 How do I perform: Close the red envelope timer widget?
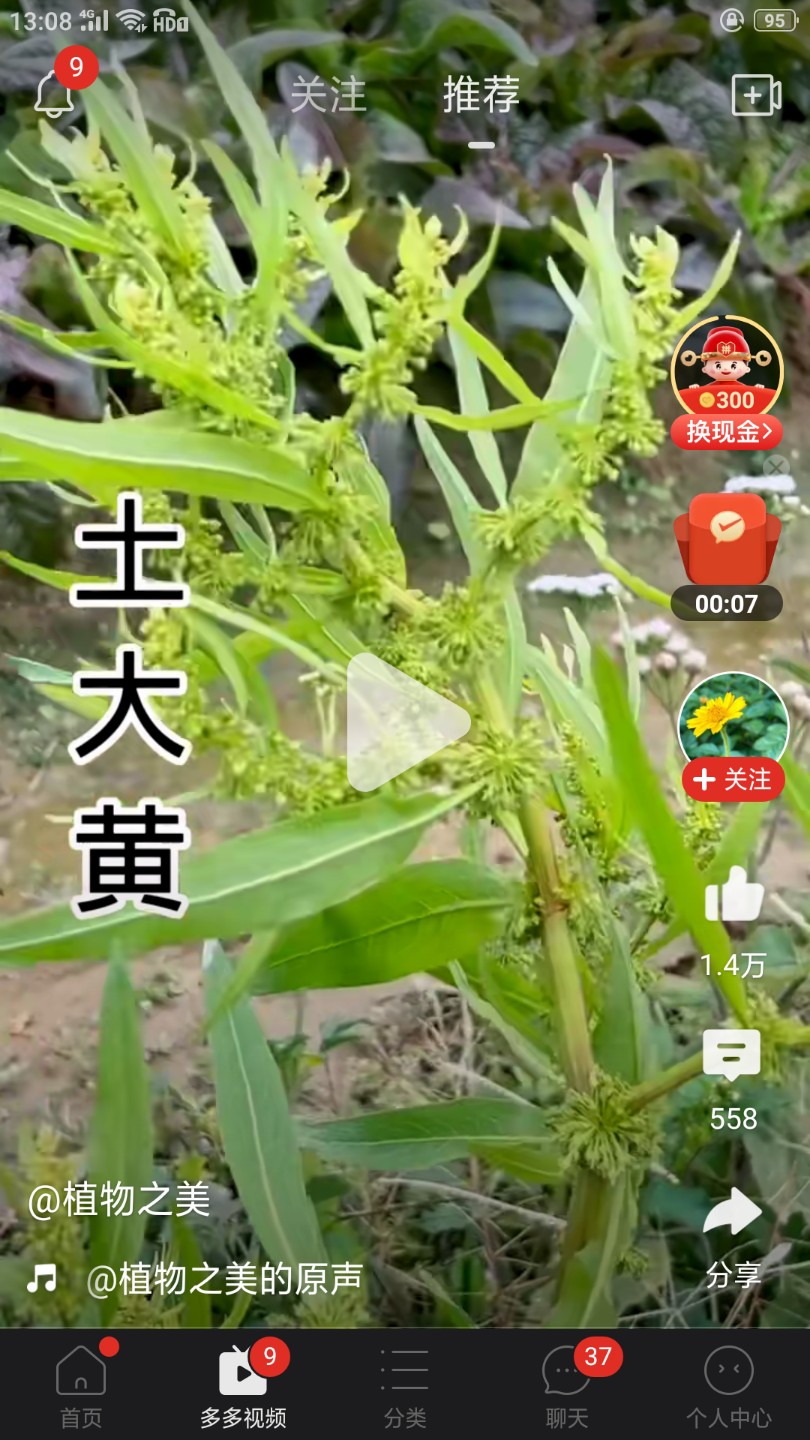776,467
